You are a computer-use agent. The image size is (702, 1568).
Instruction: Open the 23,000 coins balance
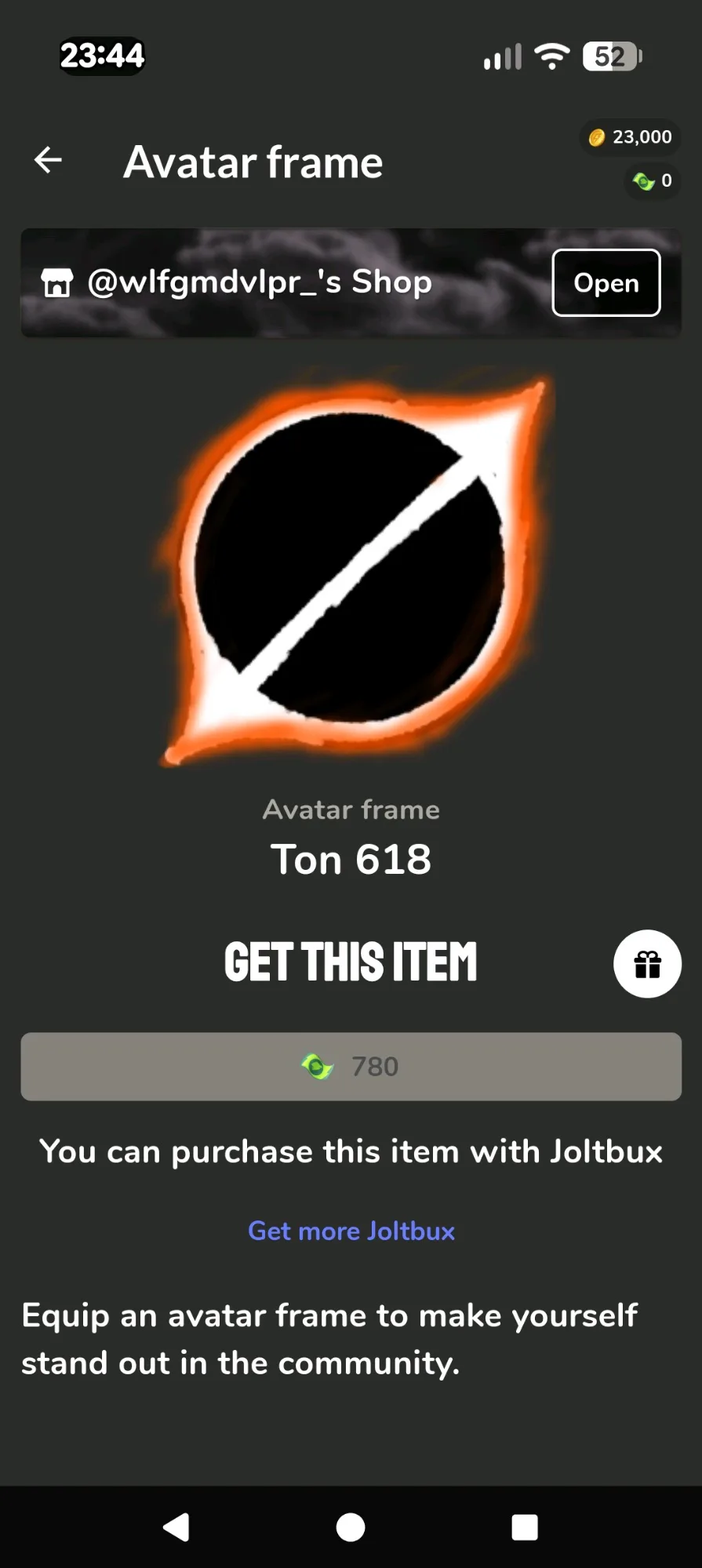coord(631,137)
